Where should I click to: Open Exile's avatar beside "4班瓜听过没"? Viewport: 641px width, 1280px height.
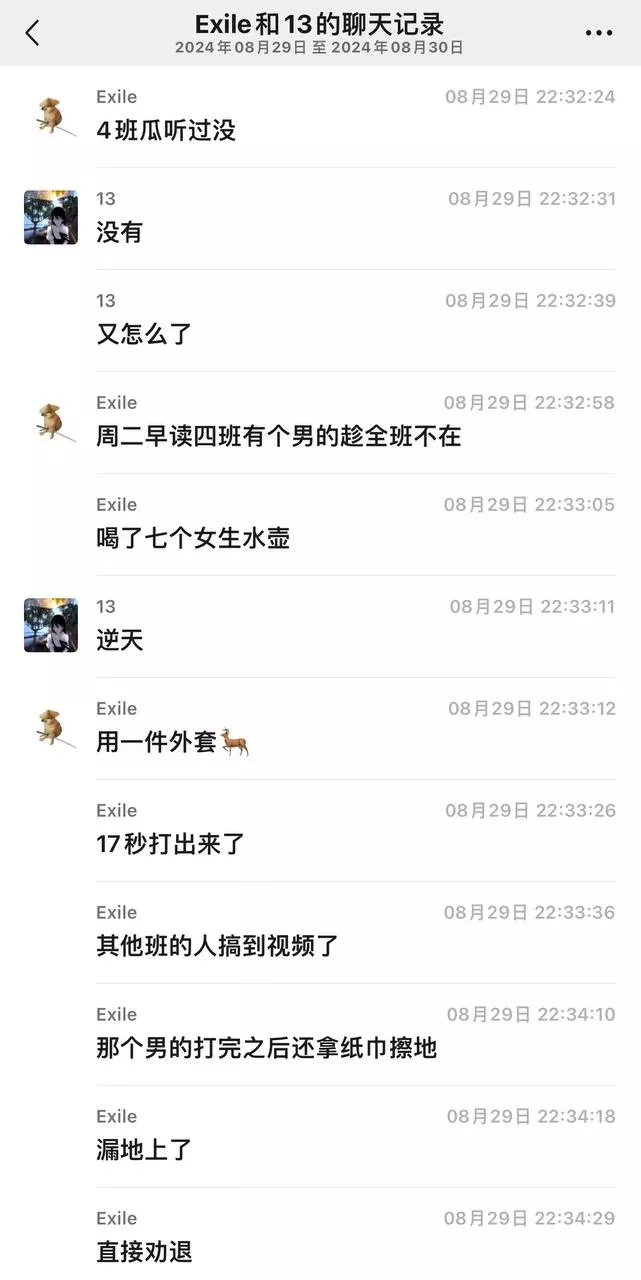(x=51, y=115)
